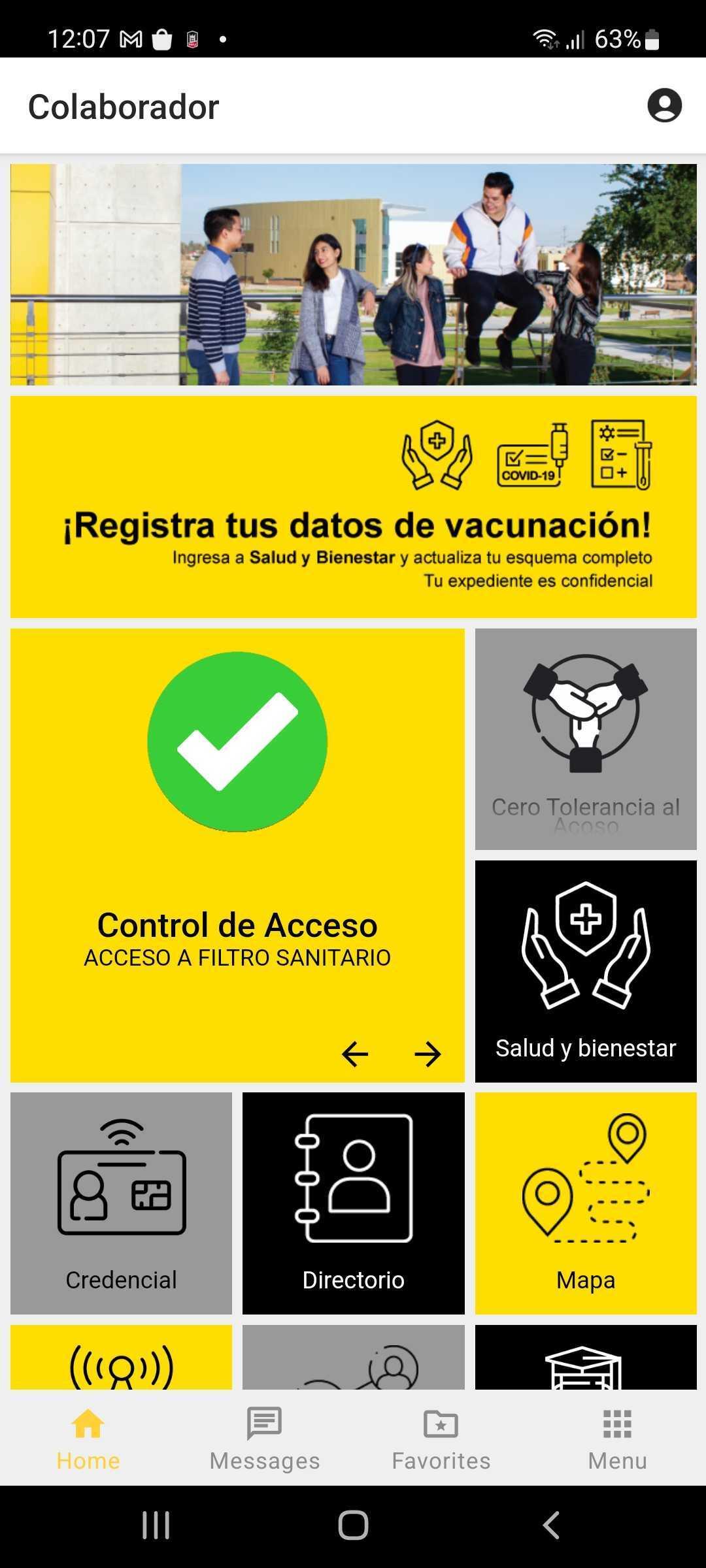This screenshot has height=1568, width=706.
Task: Open the Salud y bienestar tile
Action: 586,971
